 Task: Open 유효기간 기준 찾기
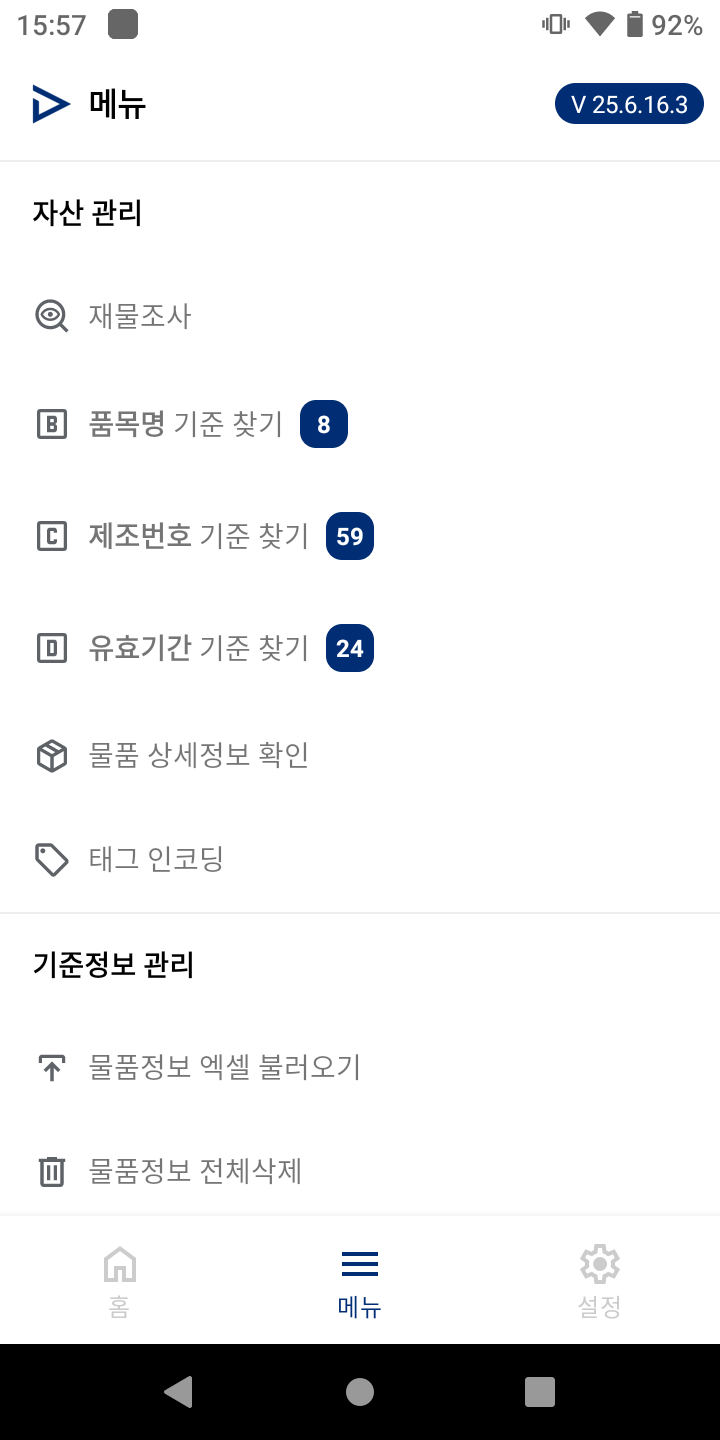360,648
